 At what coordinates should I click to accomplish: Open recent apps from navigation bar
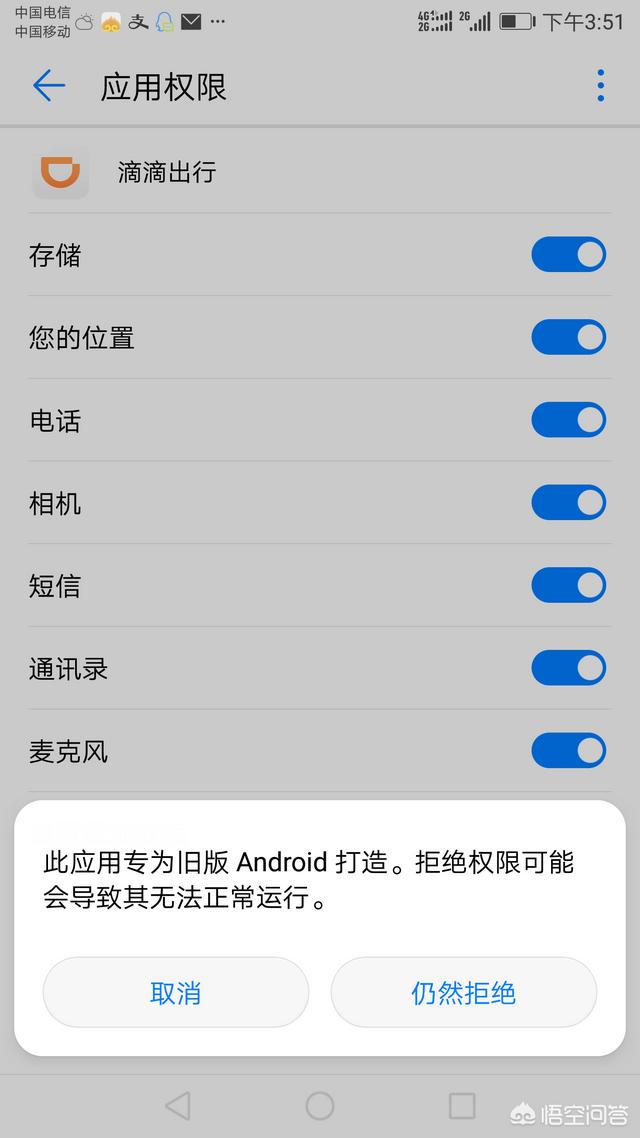tap(462, 1105)
